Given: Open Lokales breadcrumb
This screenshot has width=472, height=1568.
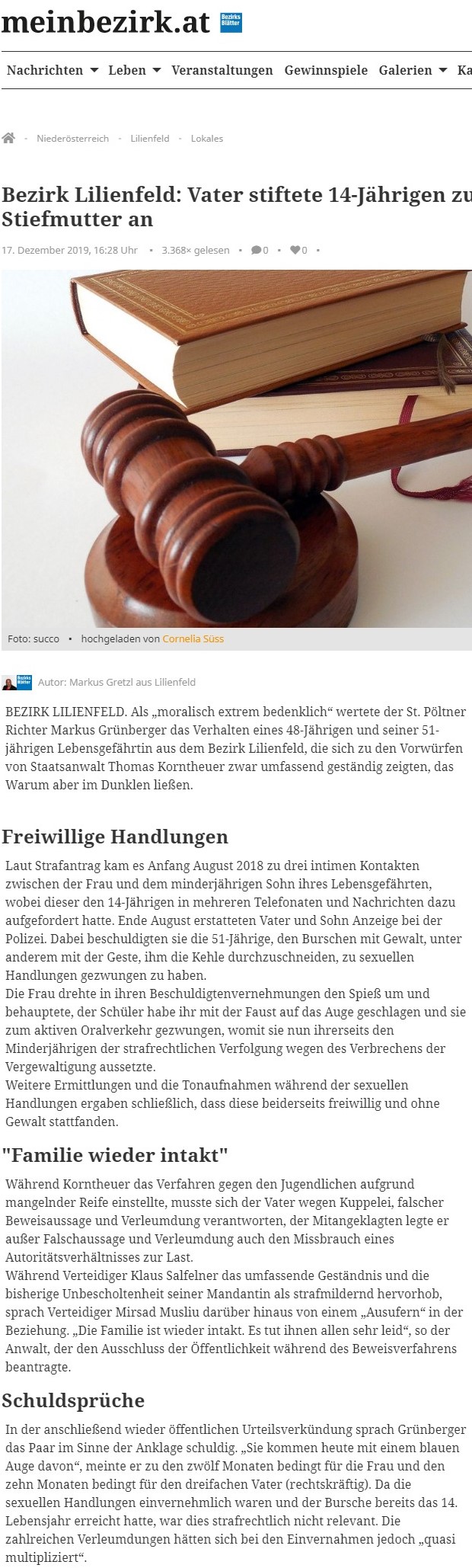Looking at the screenshot, I should point(206,139).
